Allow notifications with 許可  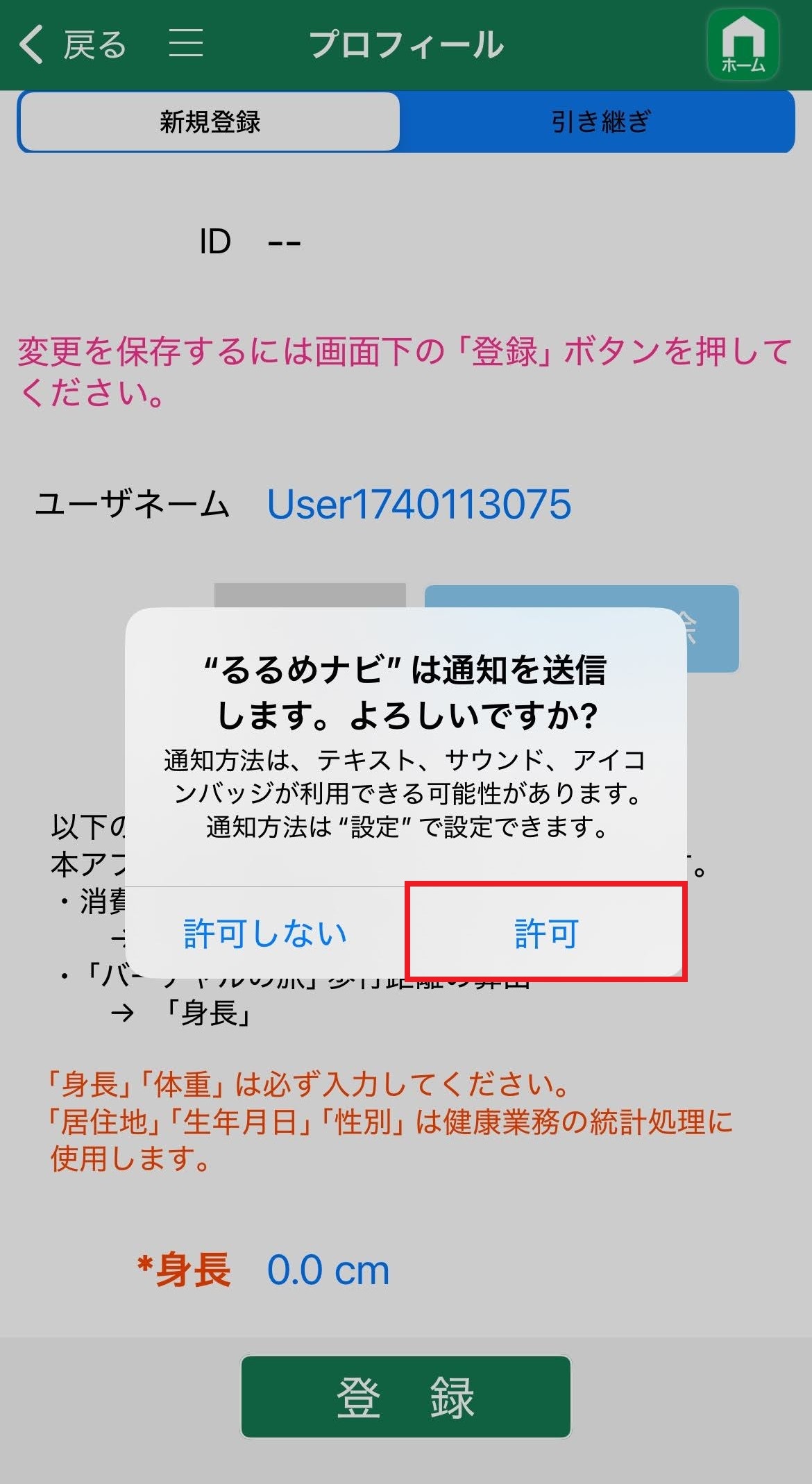546,932
